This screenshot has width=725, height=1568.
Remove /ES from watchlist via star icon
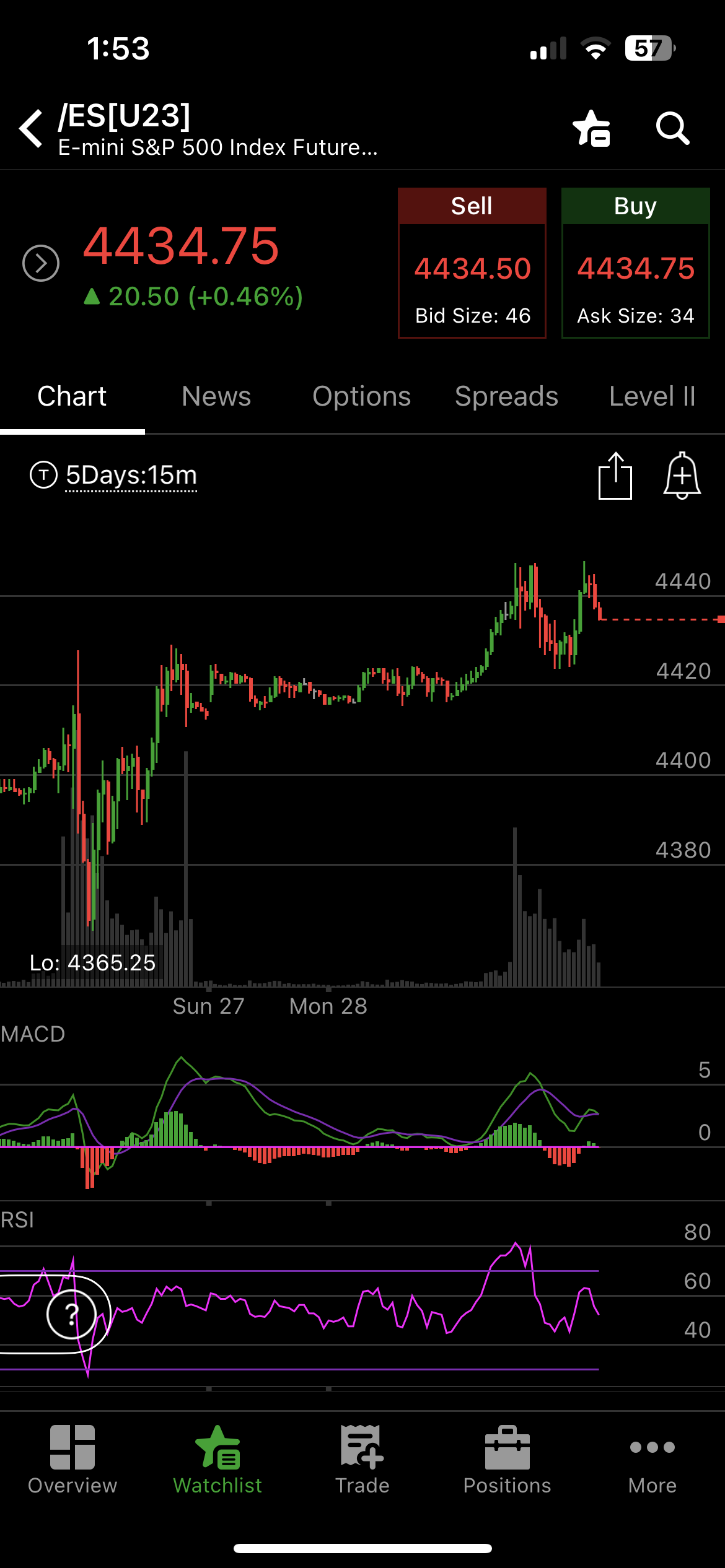click(592, 128)
